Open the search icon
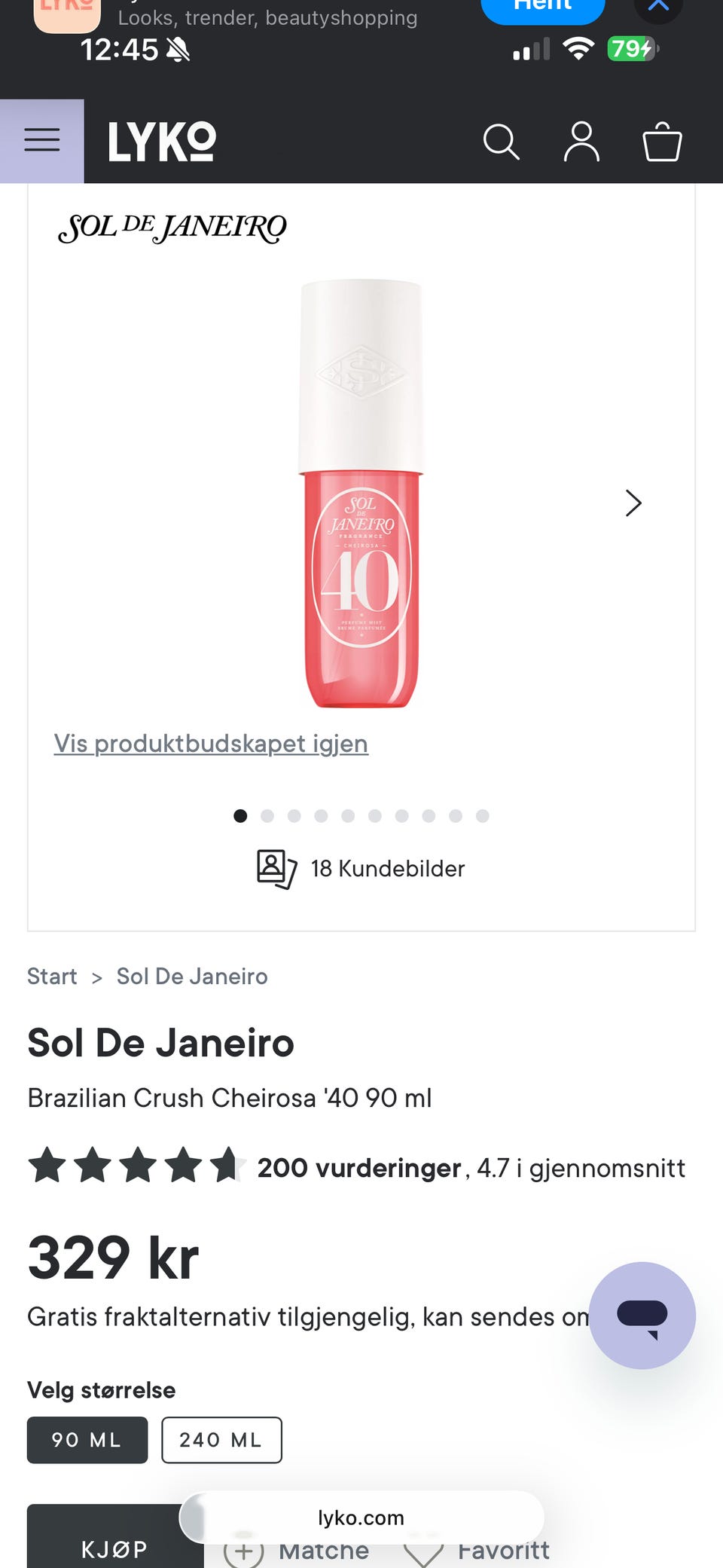The height and width of the screenshot is (1568, 723). [501, 142]
